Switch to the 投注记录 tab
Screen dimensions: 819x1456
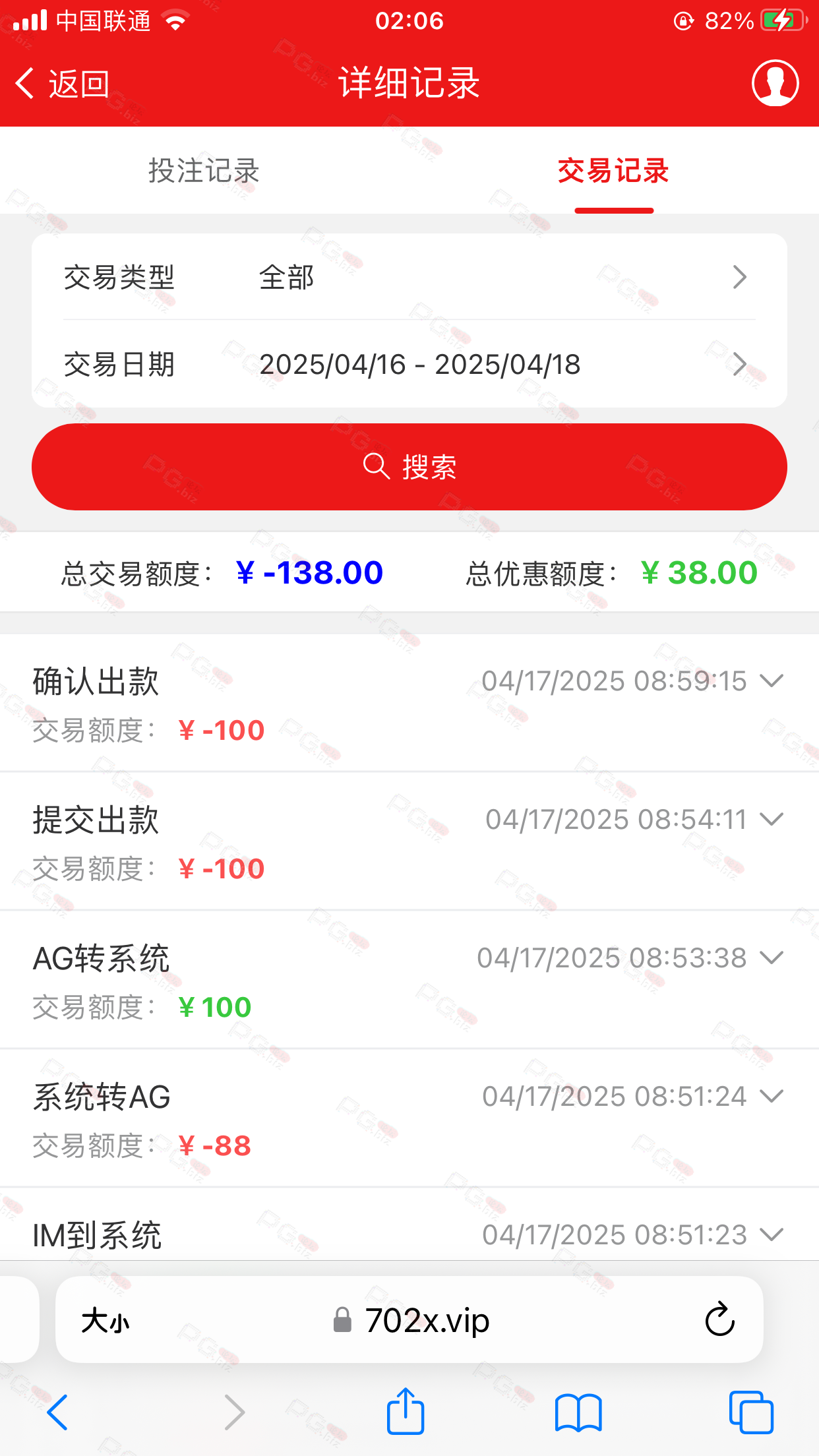[x=204, y=171]
